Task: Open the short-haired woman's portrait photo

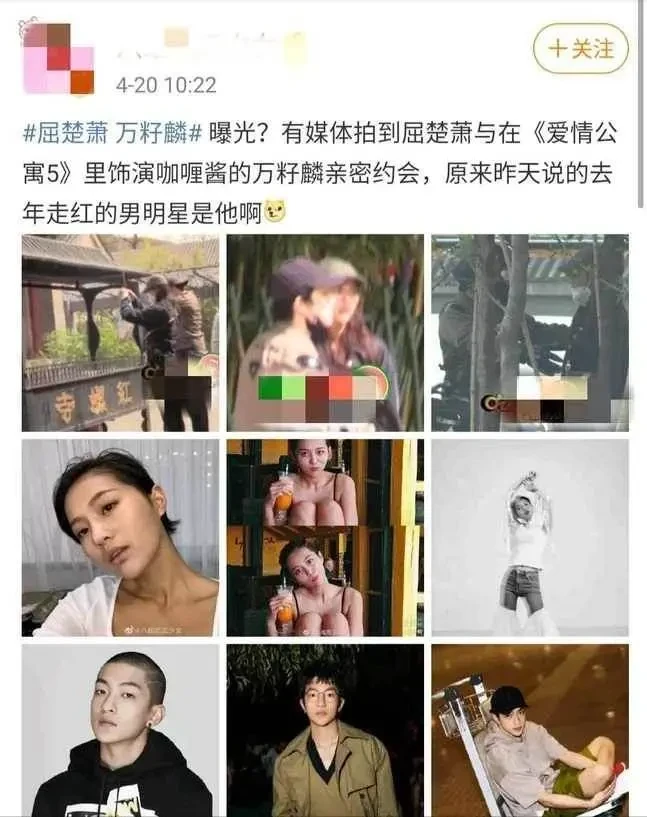Action: click(120, 537)
